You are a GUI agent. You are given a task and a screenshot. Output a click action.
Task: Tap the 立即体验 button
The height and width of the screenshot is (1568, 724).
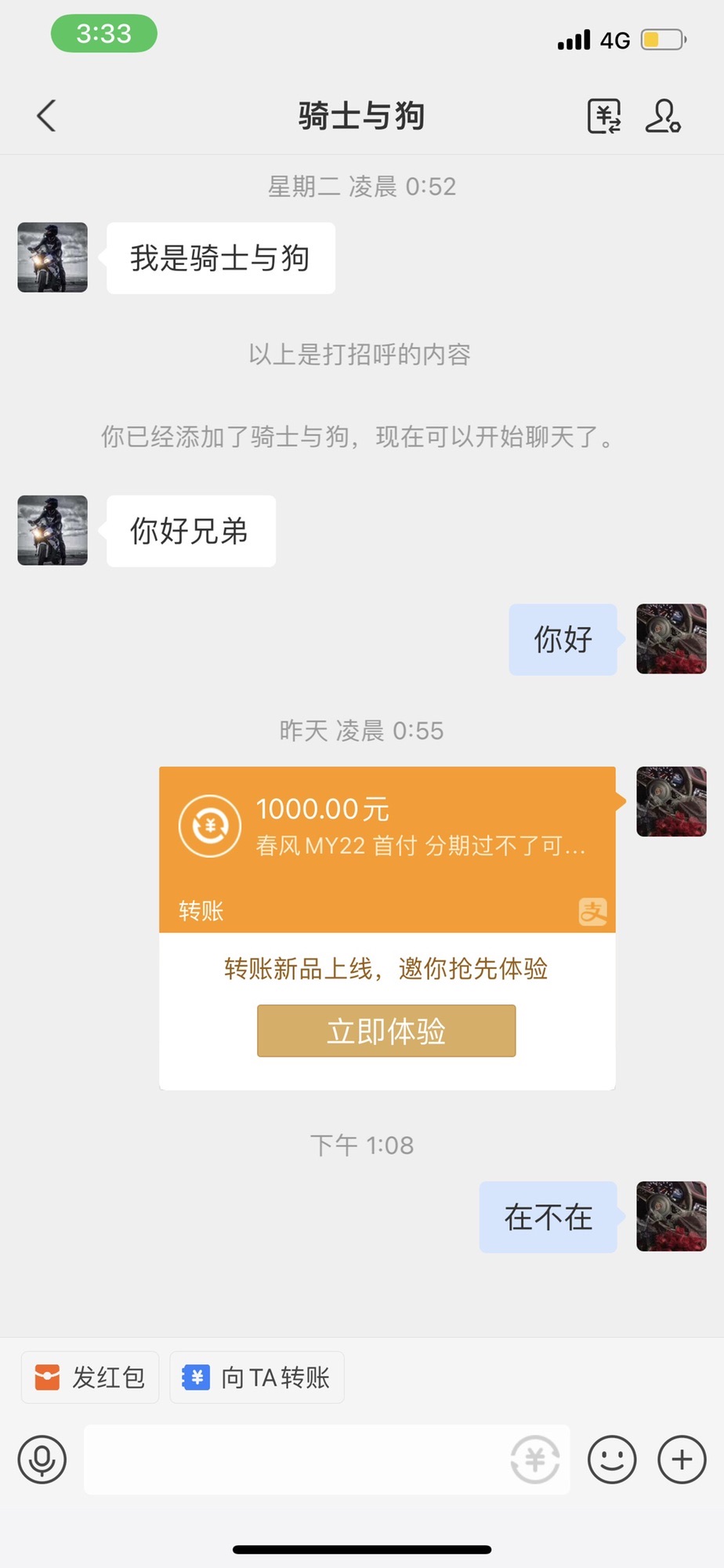pos(386,1031)
